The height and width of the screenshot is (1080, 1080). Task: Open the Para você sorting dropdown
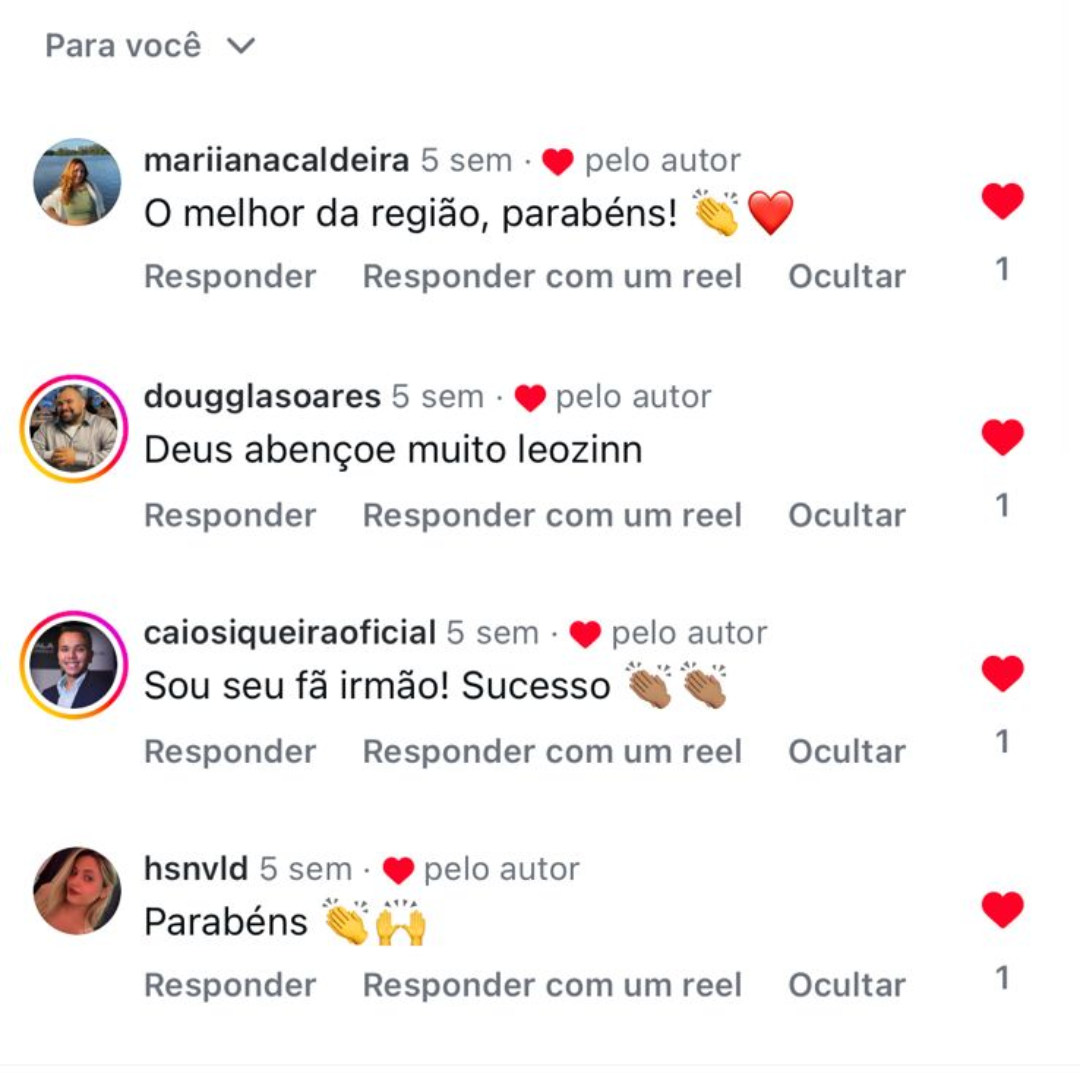150,46
